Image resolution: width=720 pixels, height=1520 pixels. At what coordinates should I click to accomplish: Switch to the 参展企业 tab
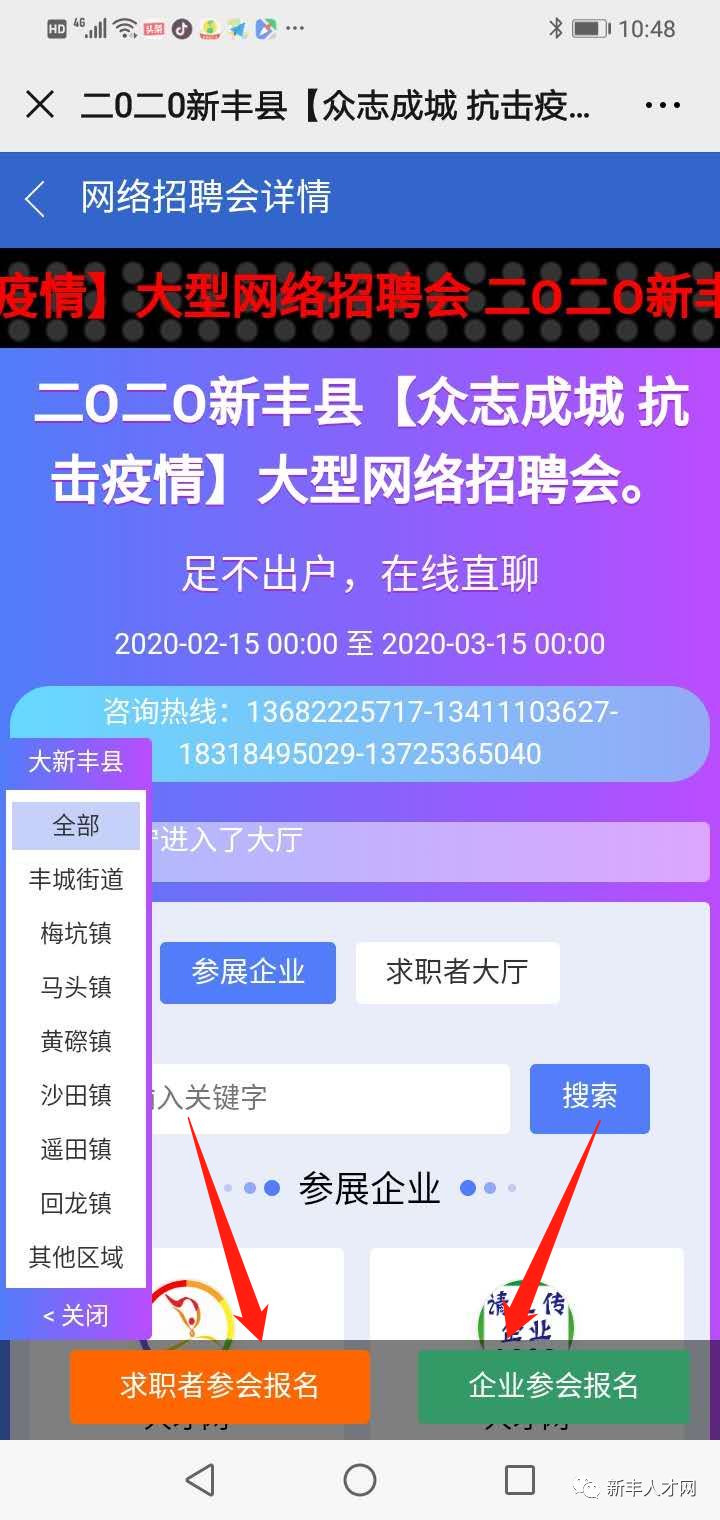[x=248, y=973]
